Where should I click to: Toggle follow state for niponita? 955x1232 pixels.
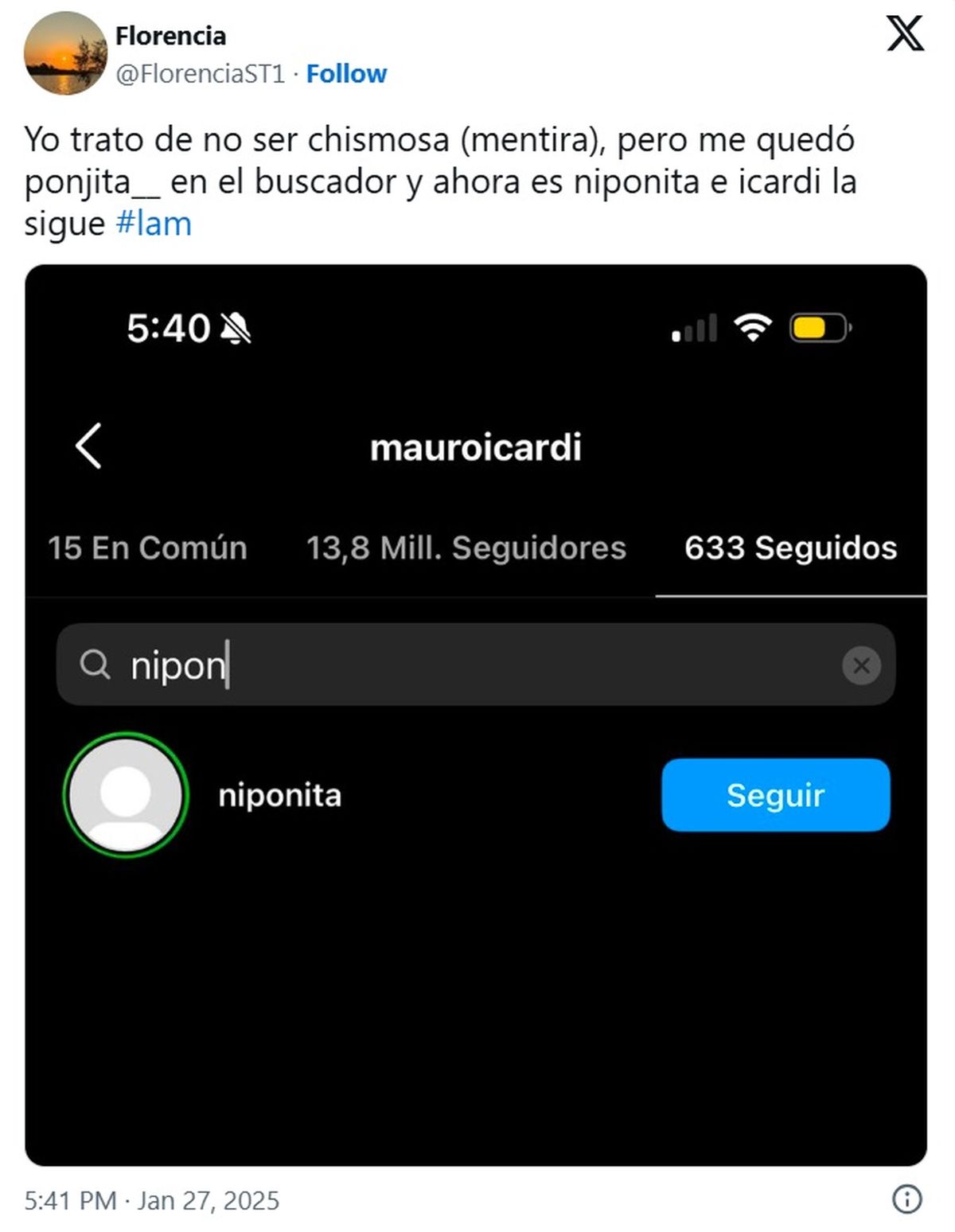775,794
